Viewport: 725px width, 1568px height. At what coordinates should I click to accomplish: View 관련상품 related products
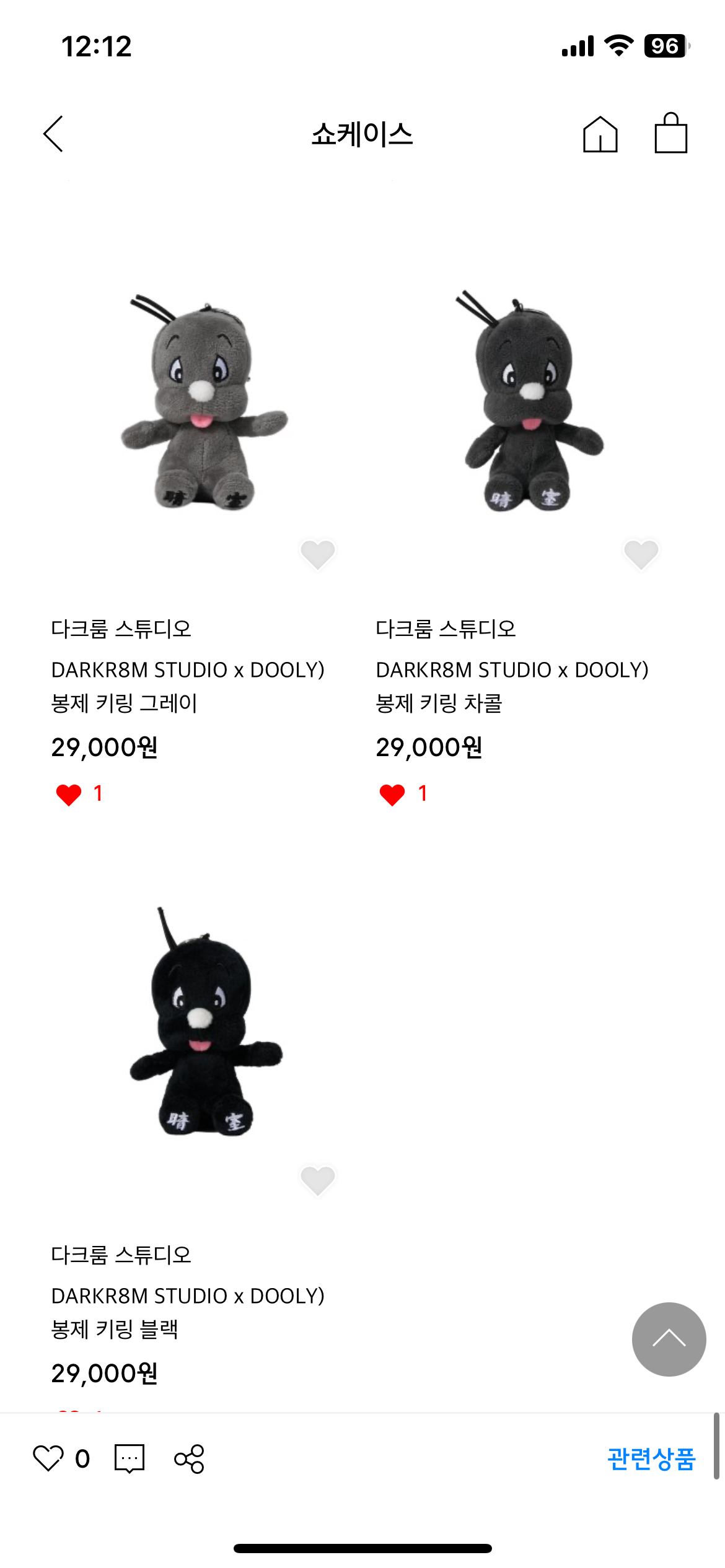tap(651, 1458)
